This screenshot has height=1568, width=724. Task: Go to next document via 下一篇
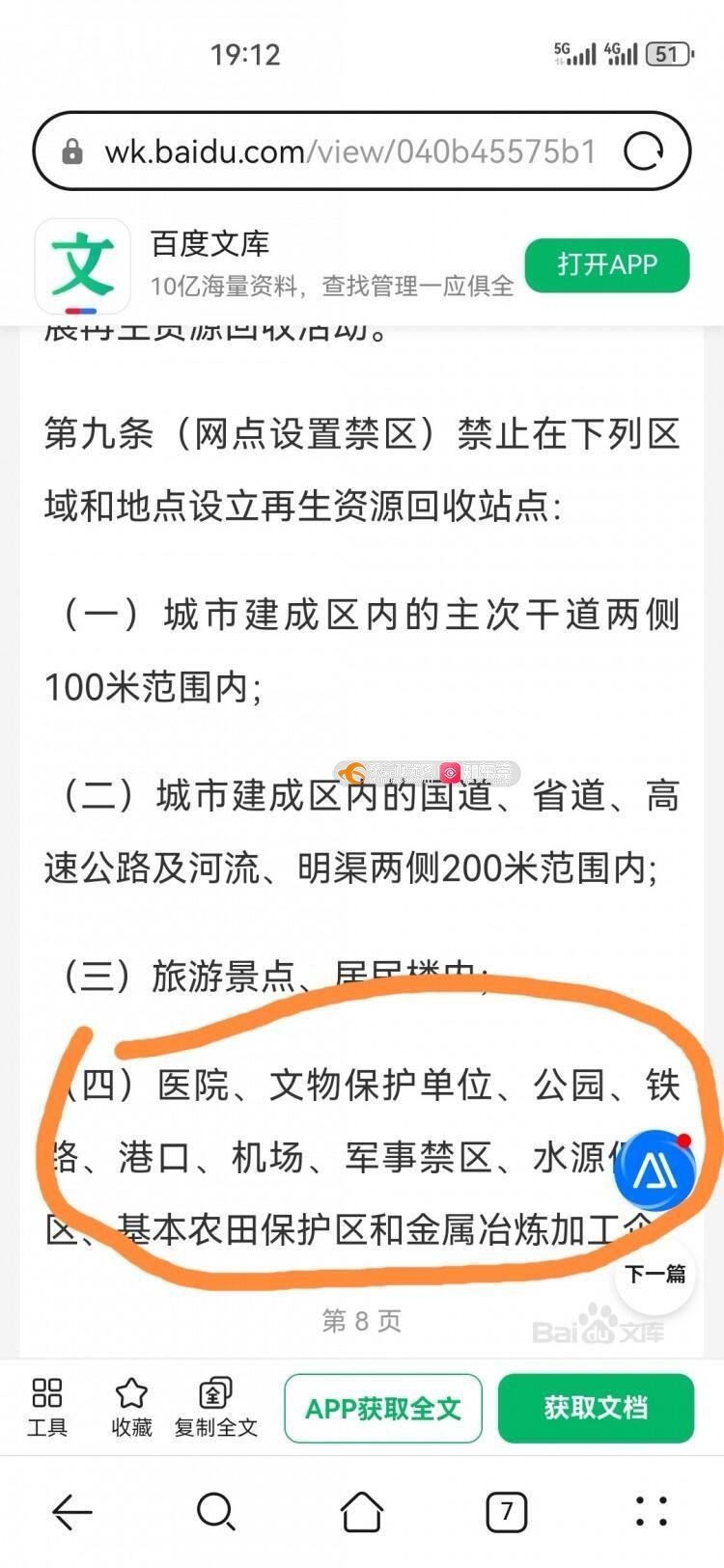coord(654,1274)
